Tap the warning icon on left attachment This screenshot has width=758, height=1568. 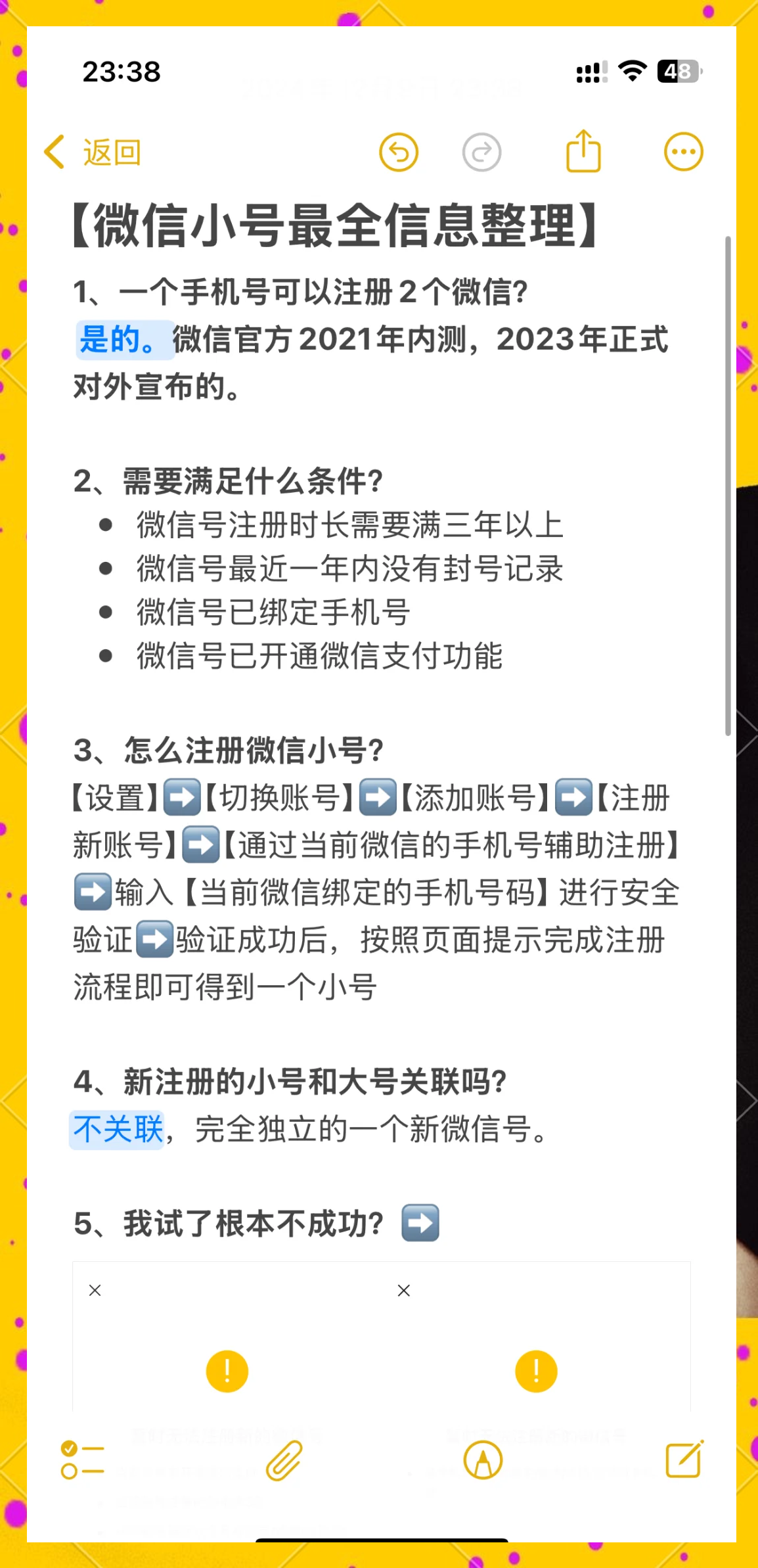(227, 1372)
